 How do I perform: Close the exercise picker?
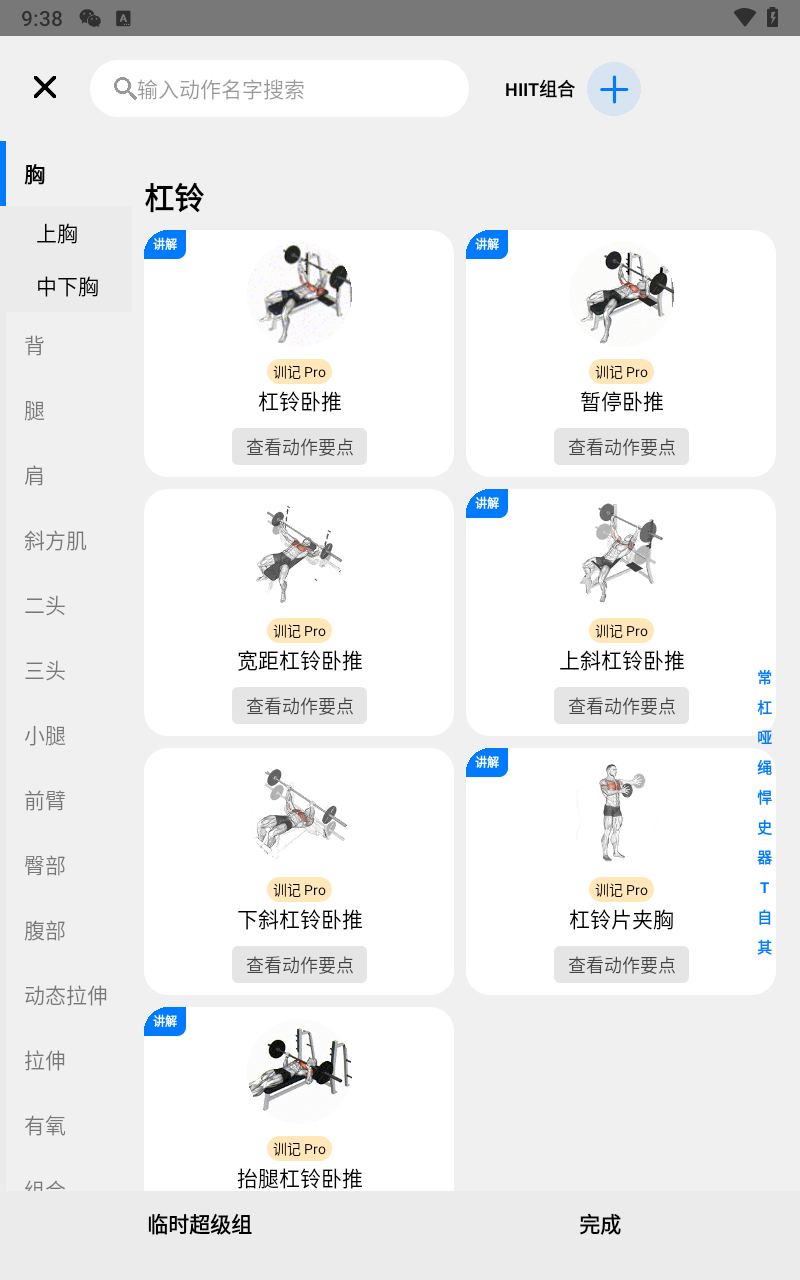pos(45,88)
